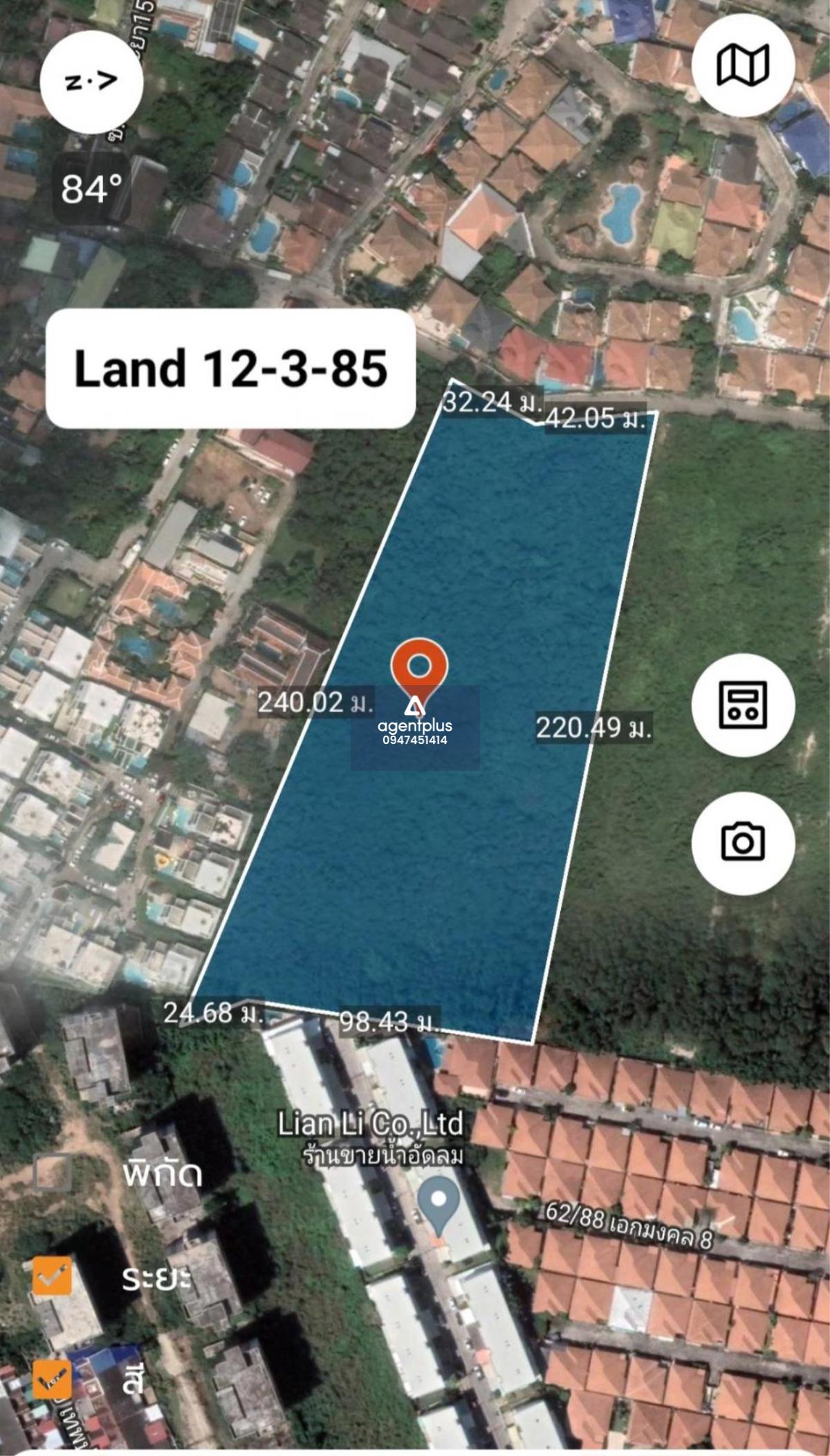Tap the north compass button
Image resolution: width=830 pixels, height=1456 pixels.
[x=91, y=82]
